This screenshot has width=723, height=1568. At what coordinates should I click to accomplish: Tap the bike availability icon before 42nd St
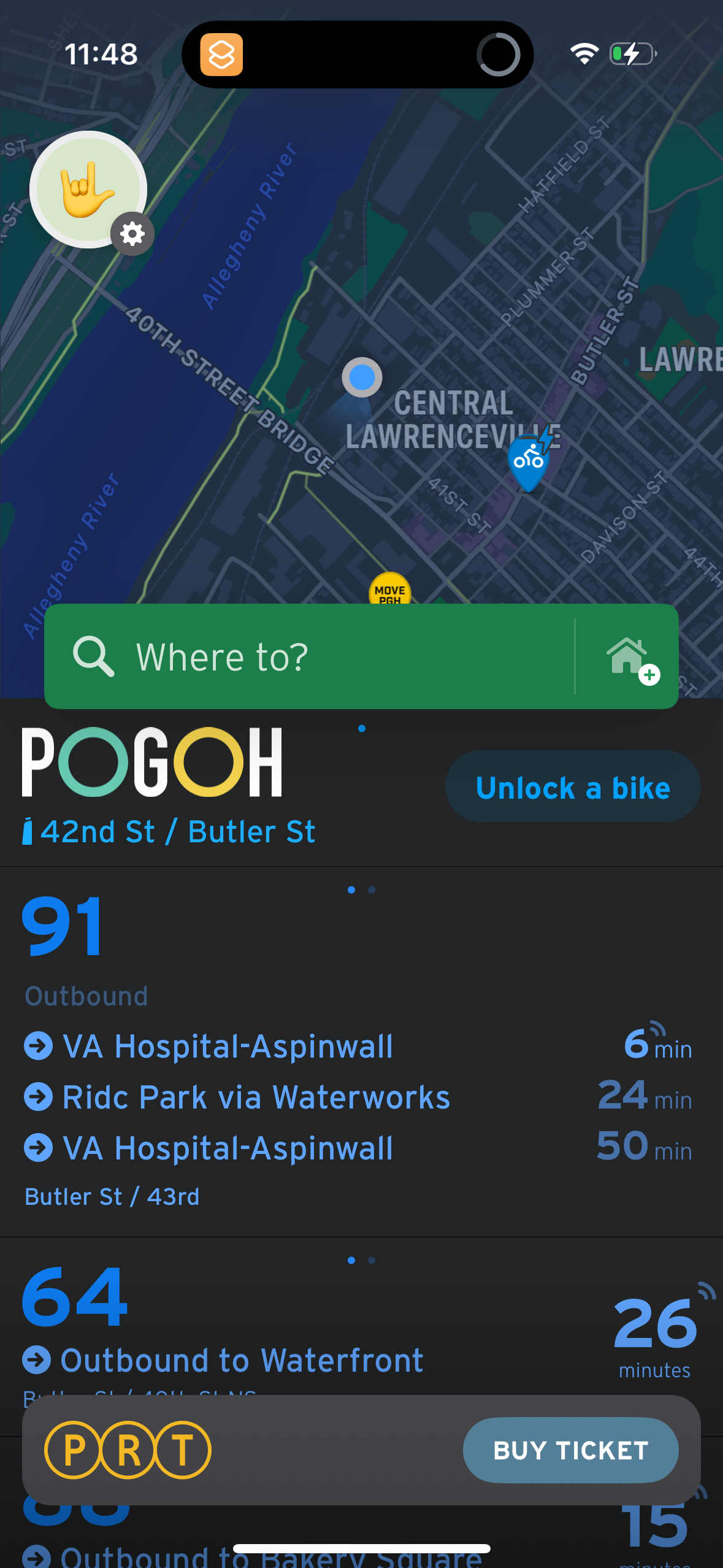tap(28, 831)
